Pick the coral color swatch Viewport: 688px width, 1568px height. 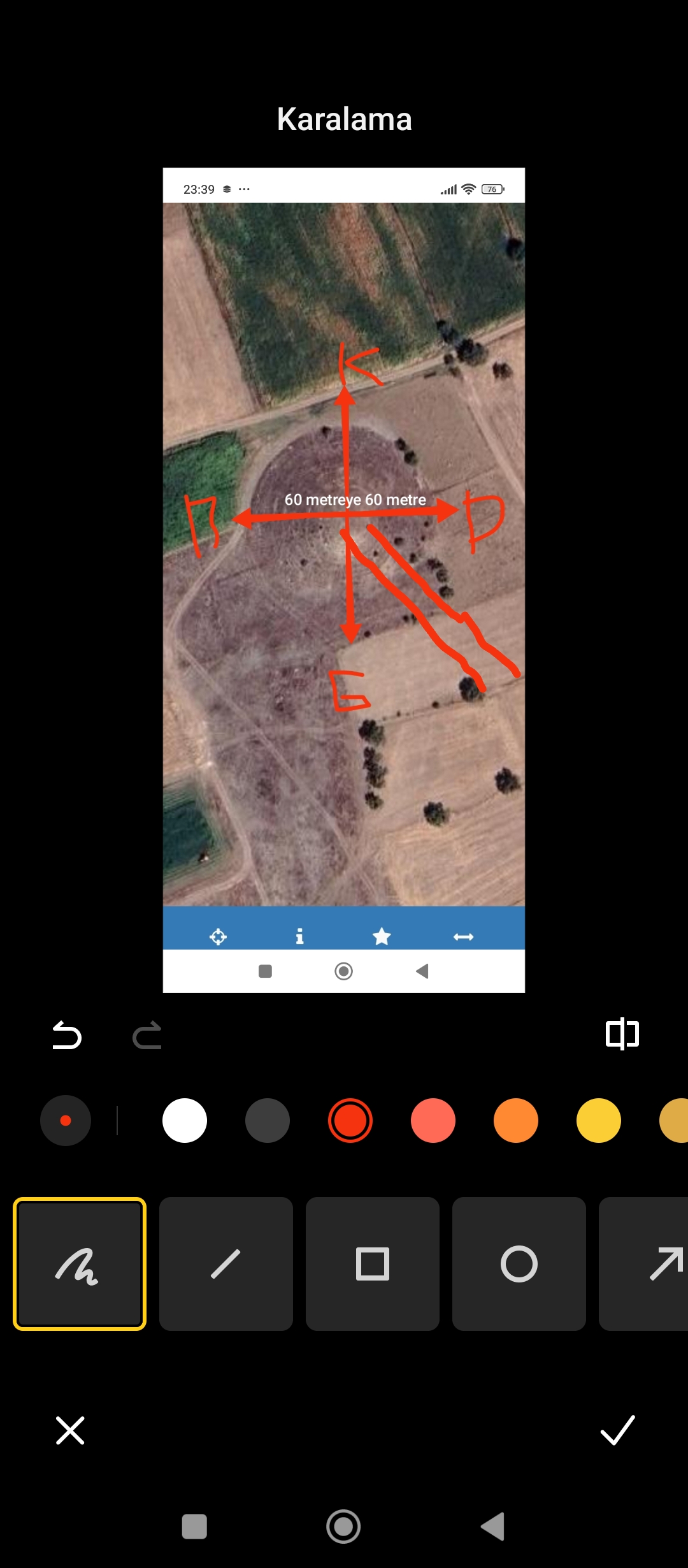(x=433, y=1121)
